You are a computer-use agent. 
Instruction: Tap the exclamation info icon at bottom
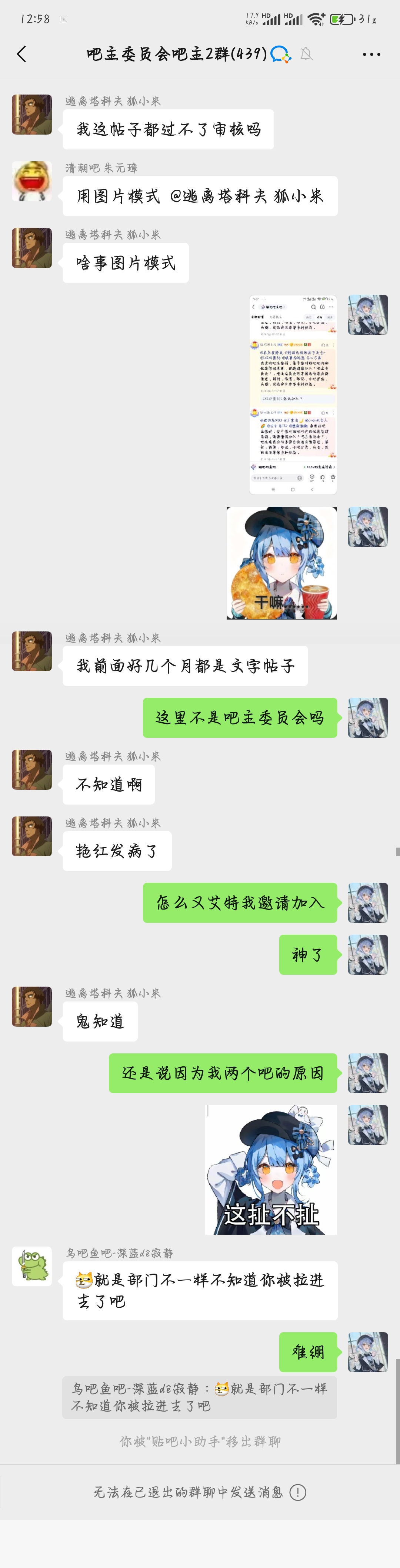298,1492
